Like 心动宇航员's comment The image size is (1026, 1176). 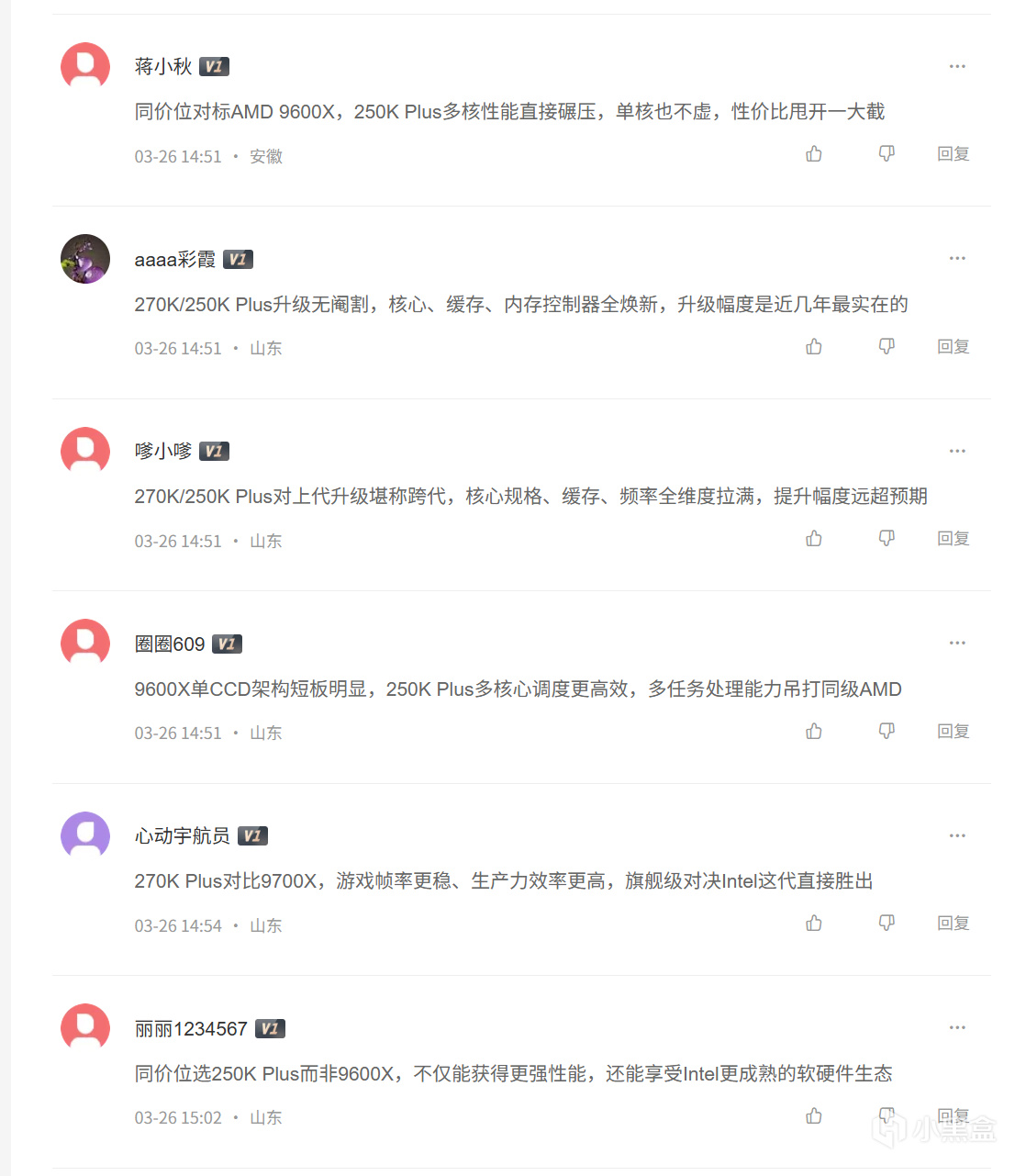(x=814, y=924)
